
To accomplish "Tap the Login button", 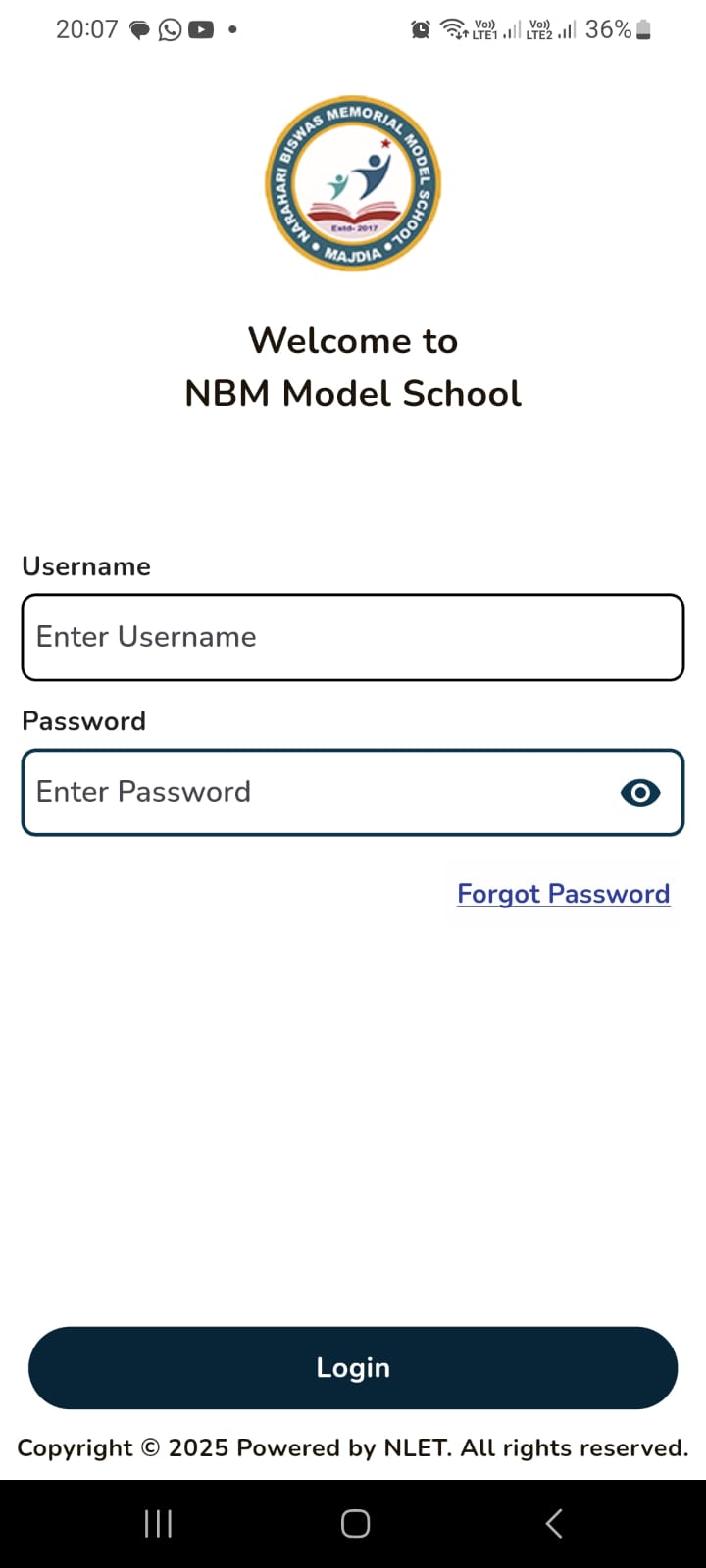I will (353, 1368).
